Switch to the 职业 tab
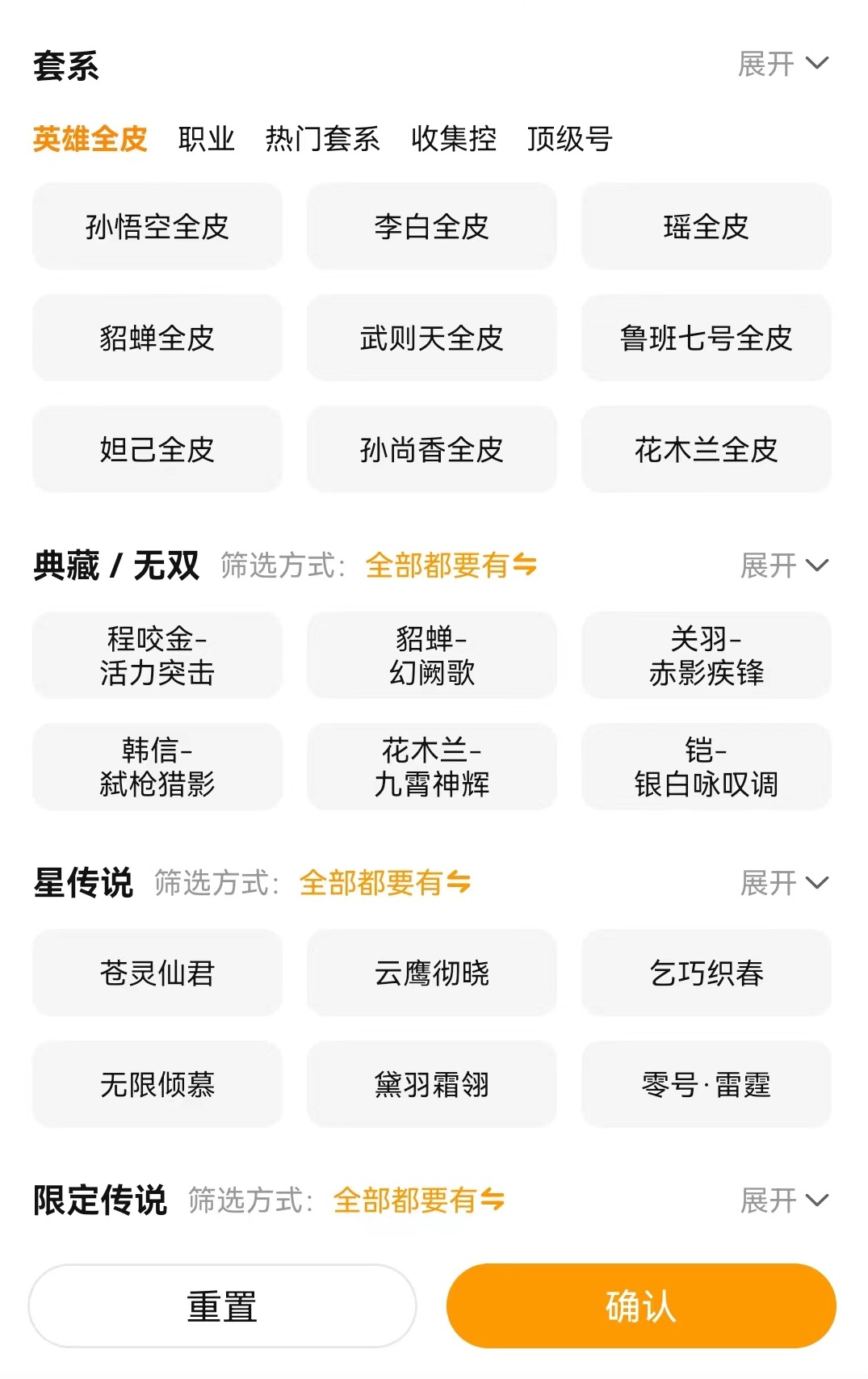 point(206,139)
